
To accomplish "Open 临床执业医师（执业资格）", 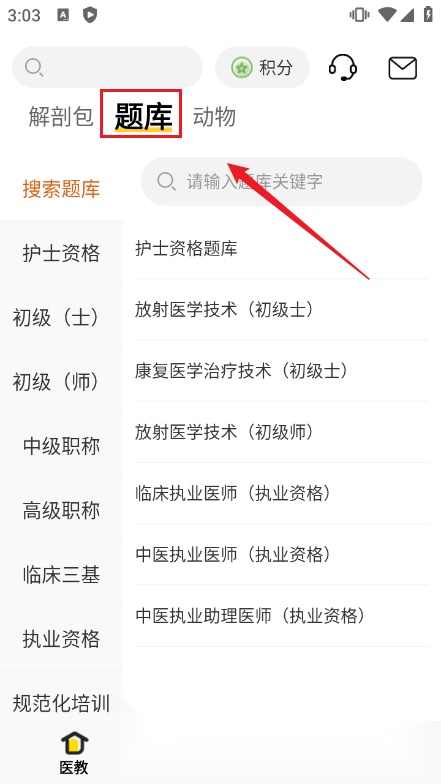I will 282,494.
